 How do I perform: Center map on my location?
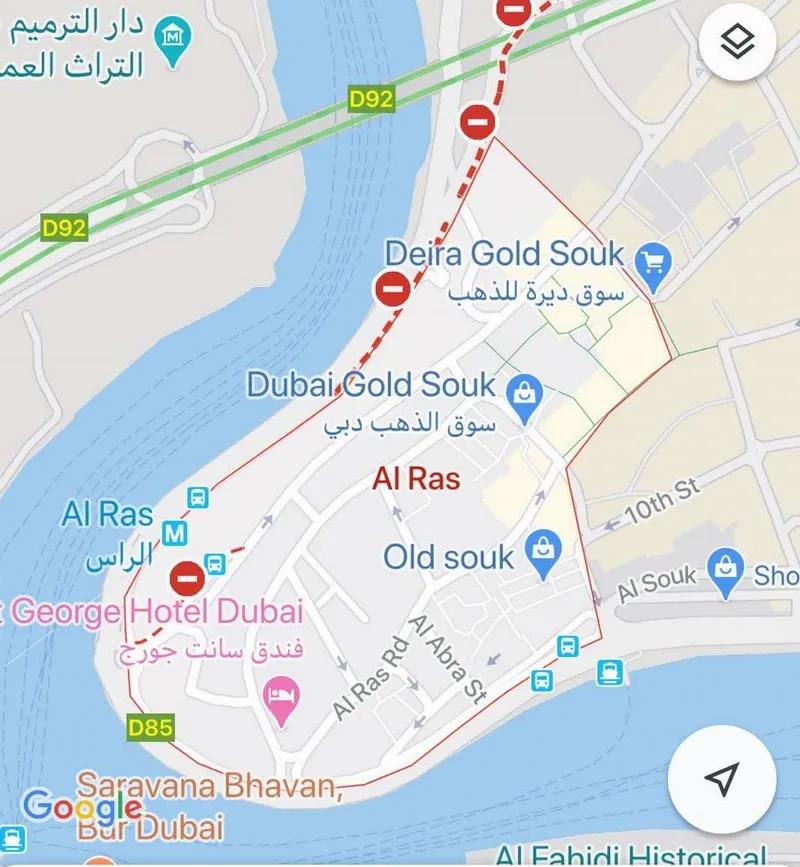[x=721, y=780]
